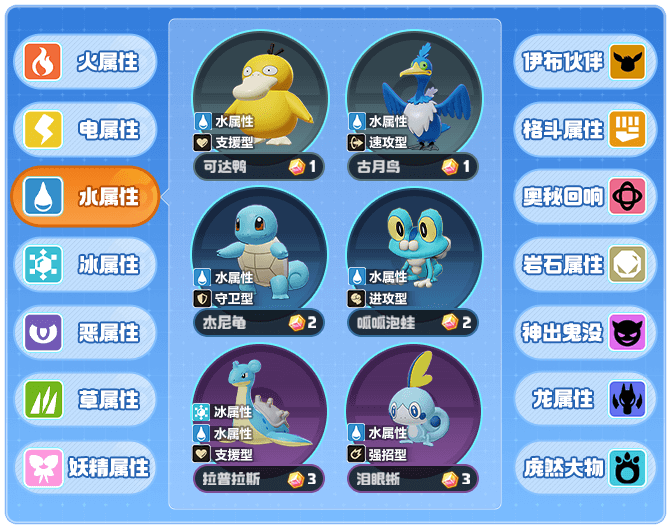This screenshot has width=672, height=530.
Task: Open the 呱呱泡蛙 card
Action: pos(413,257)
